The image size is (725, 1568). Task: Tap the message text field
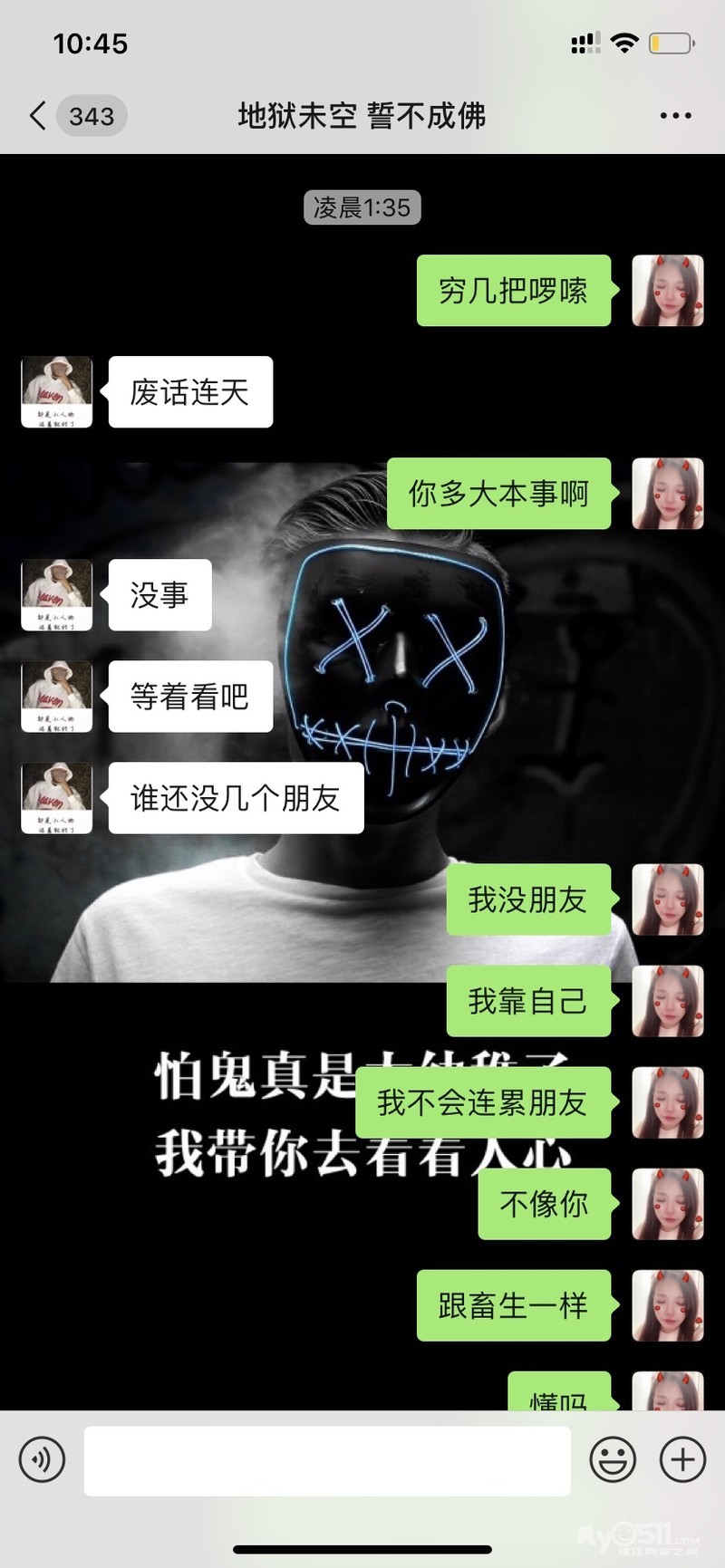pyautogui.click(x=327, y=1460)
